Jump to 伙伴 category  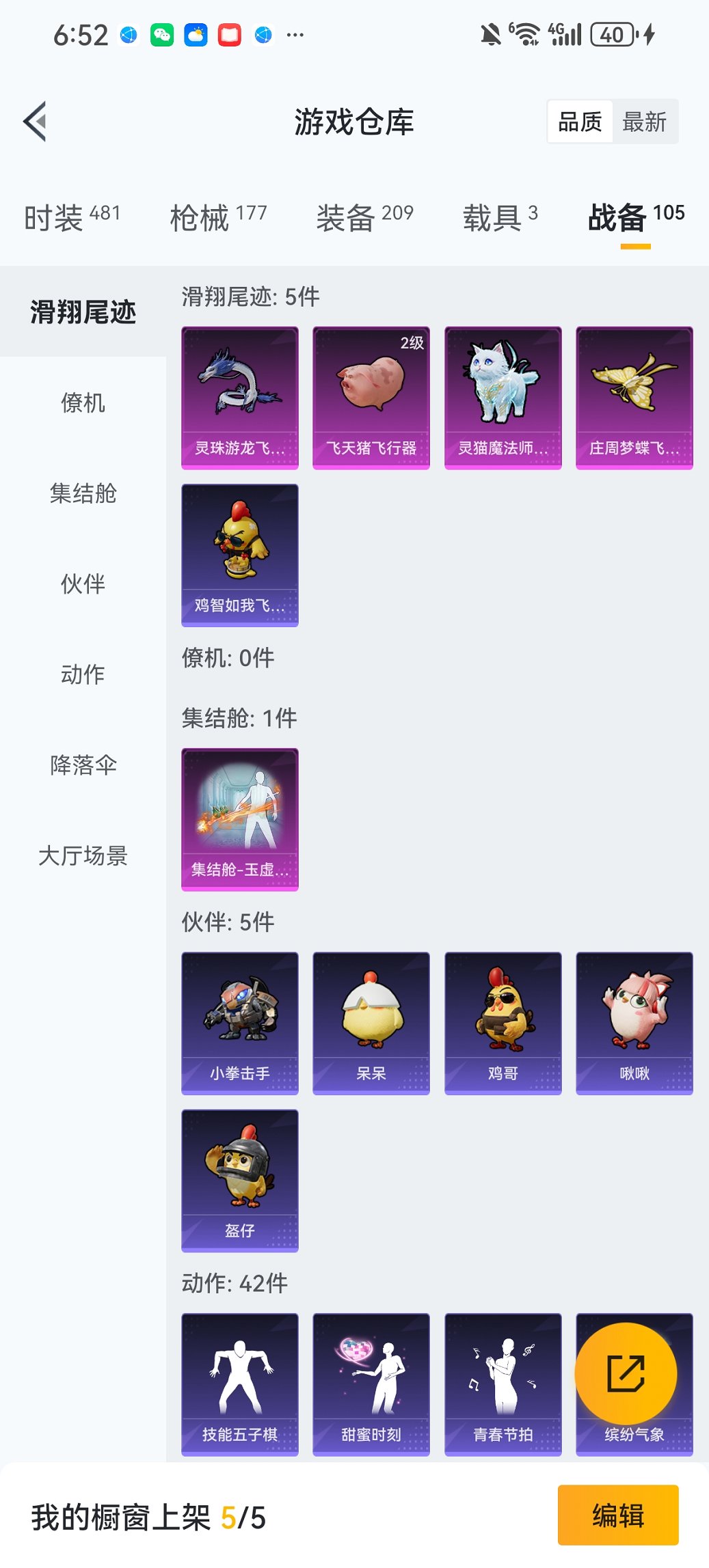tap(83, 584)
